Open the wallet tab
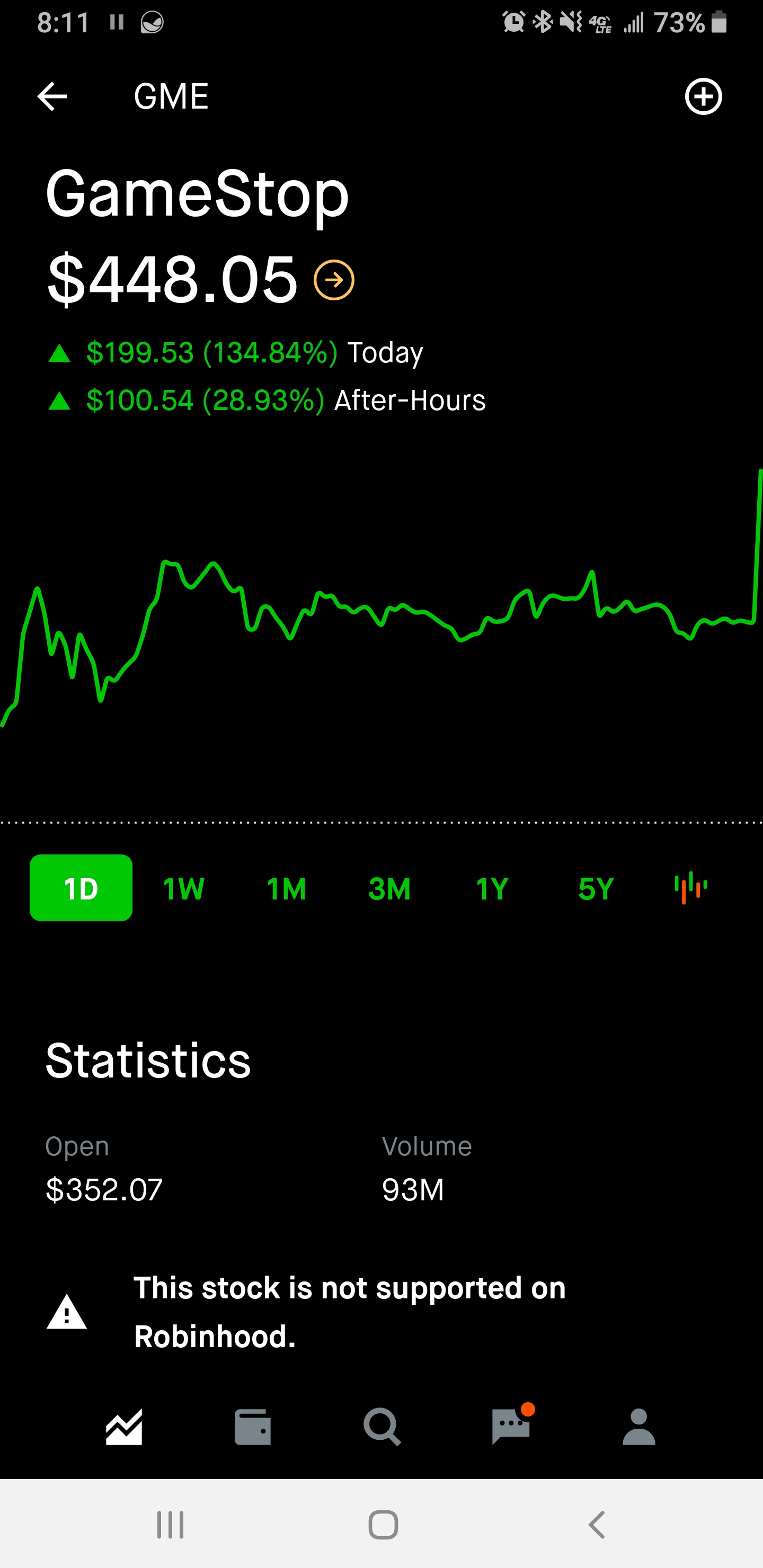 (x=253, y=1427)
